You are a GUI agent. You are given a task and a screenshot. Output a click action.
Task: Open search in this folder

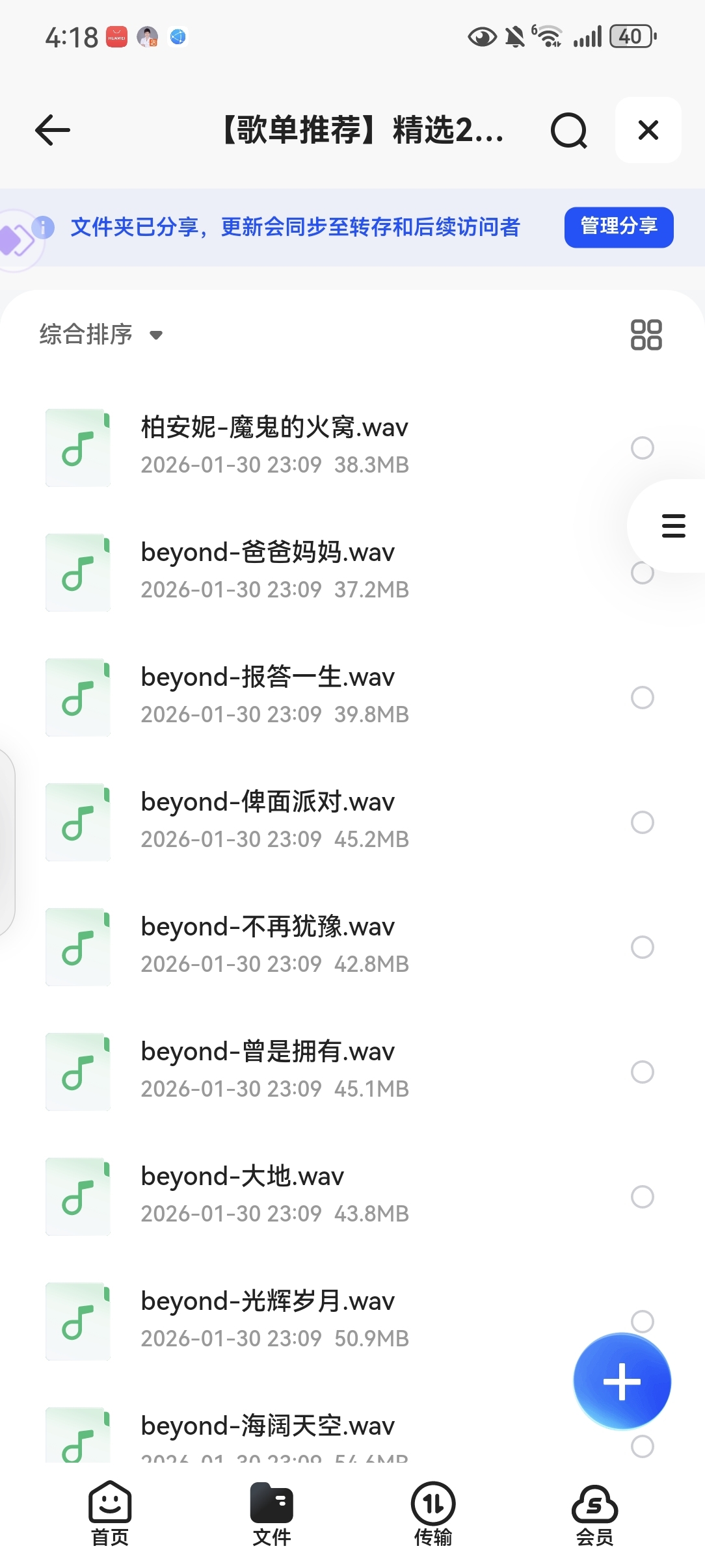click(568, 131)
